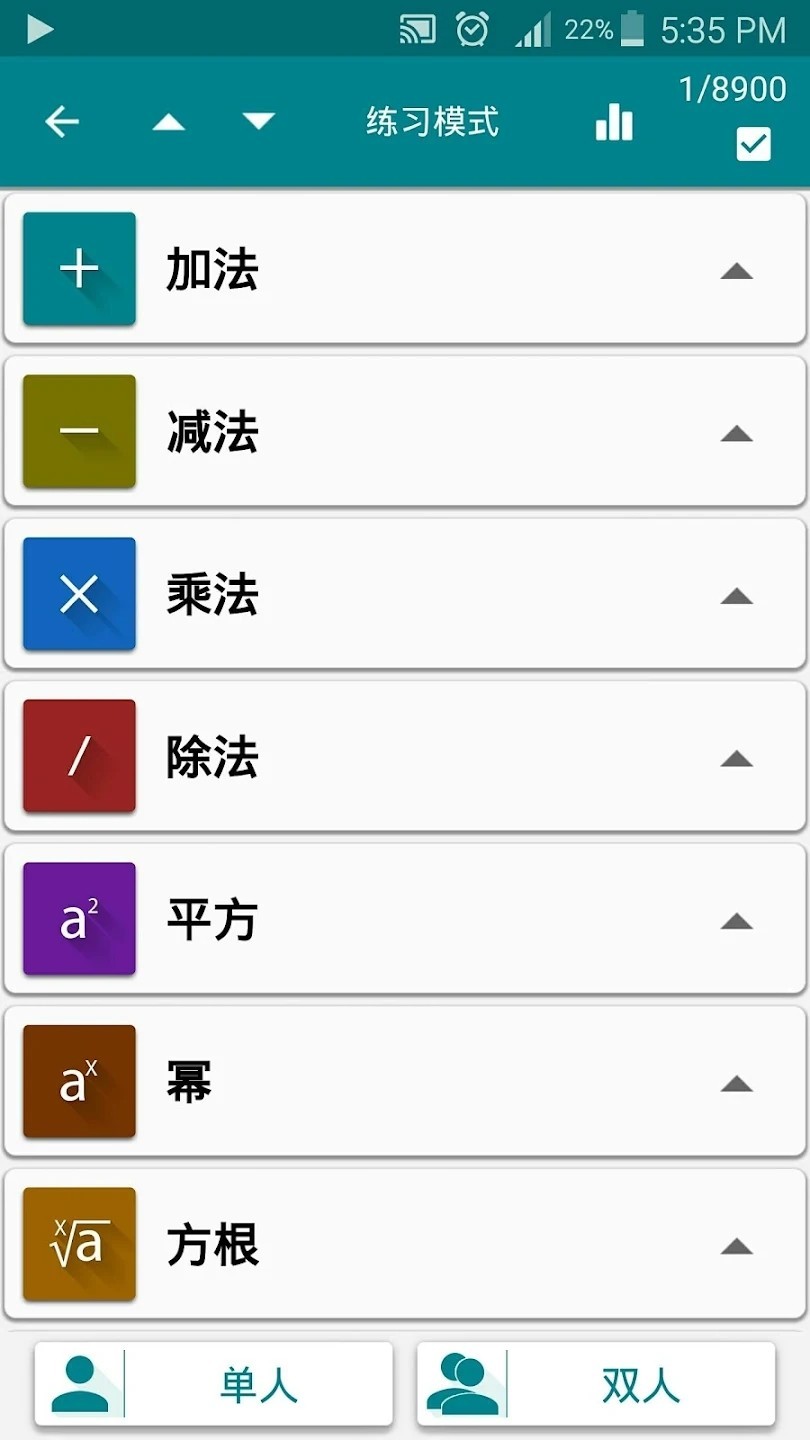This screenshot has width=810, height=1440.
Task: Tap the two-player people icon
Action: click(x=462, y=1384)
